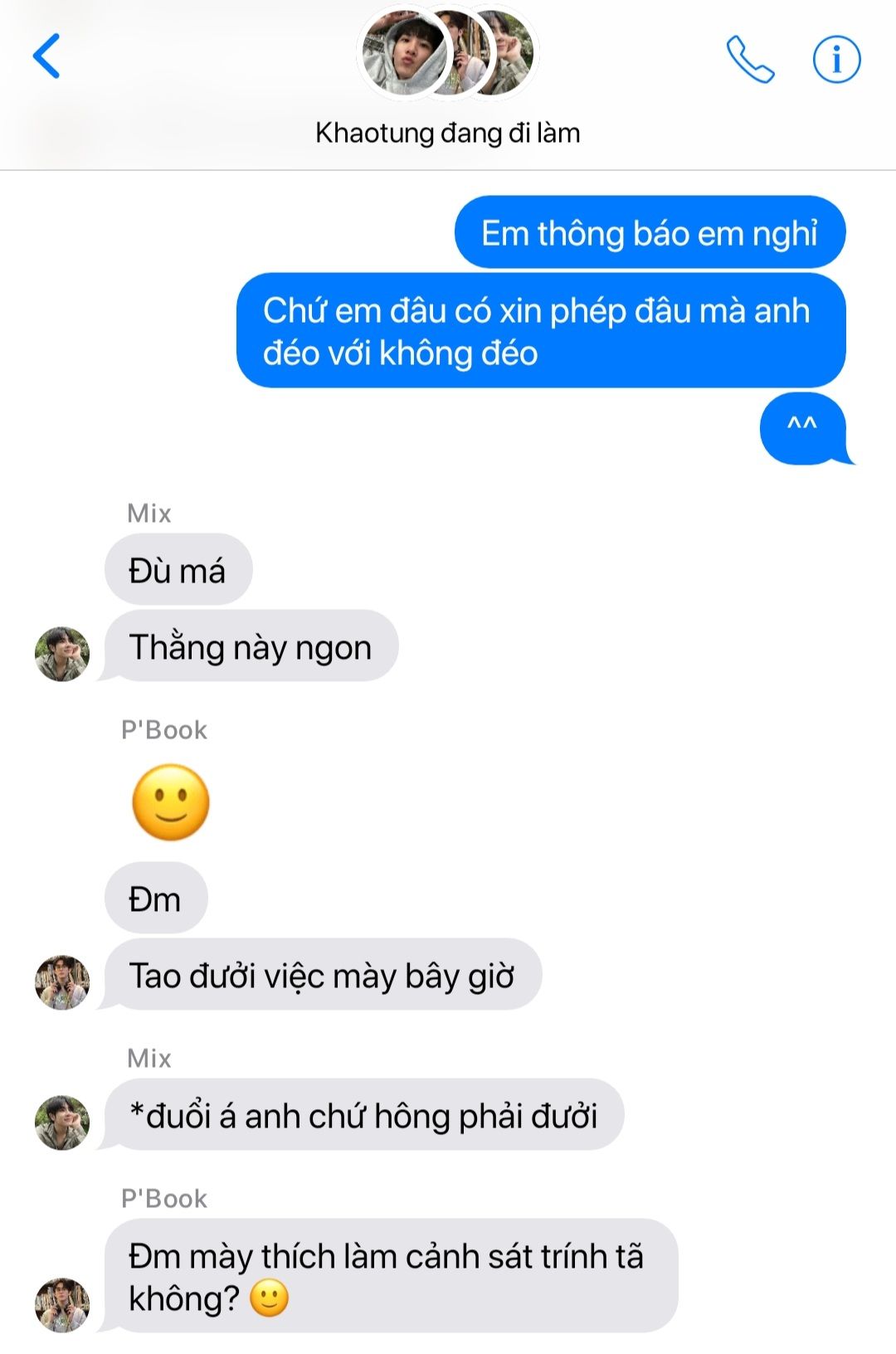Go back using the blue arrow
The image size is (896, 1354).
[x=47, y=56]
